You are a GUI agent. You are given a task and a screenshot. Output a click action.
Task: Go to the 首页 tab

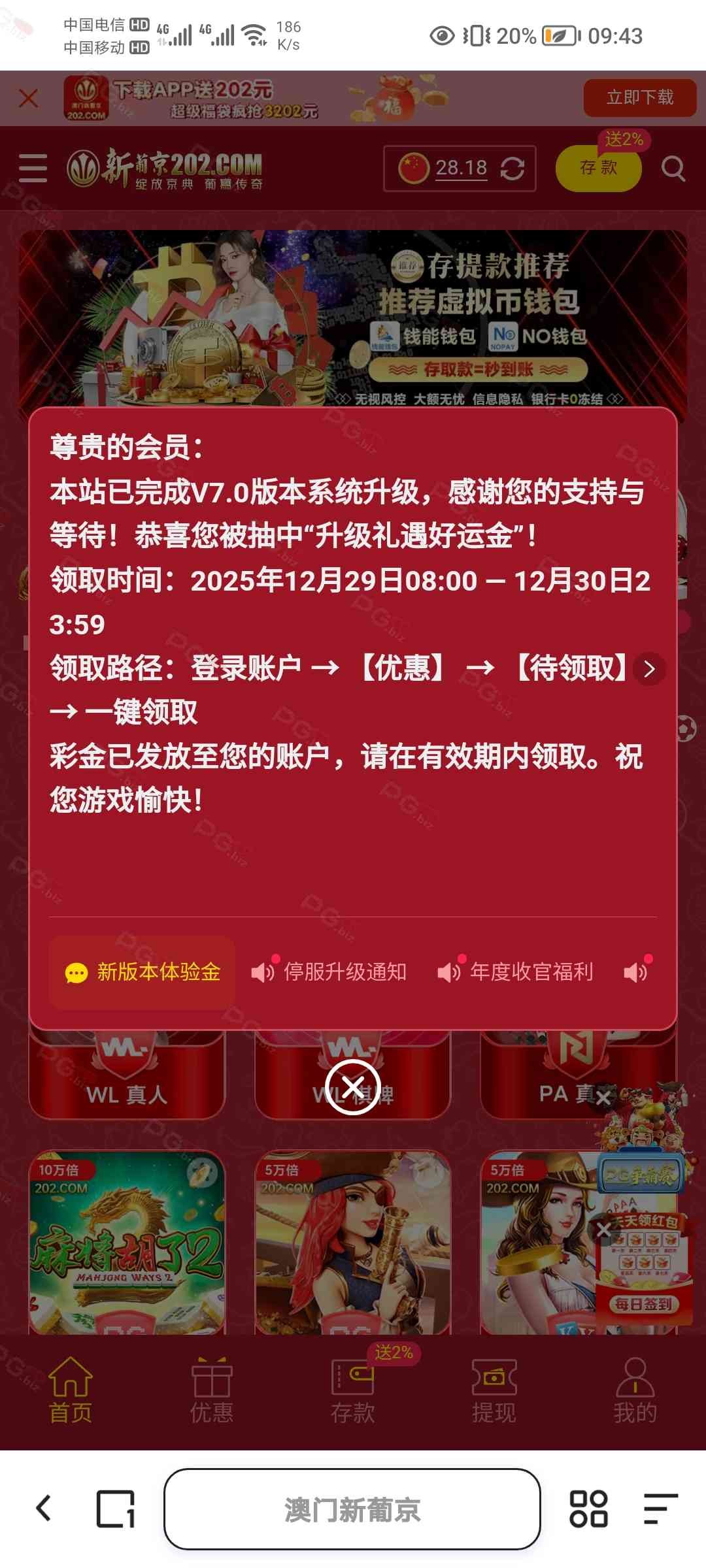[x=71, y=1390]
